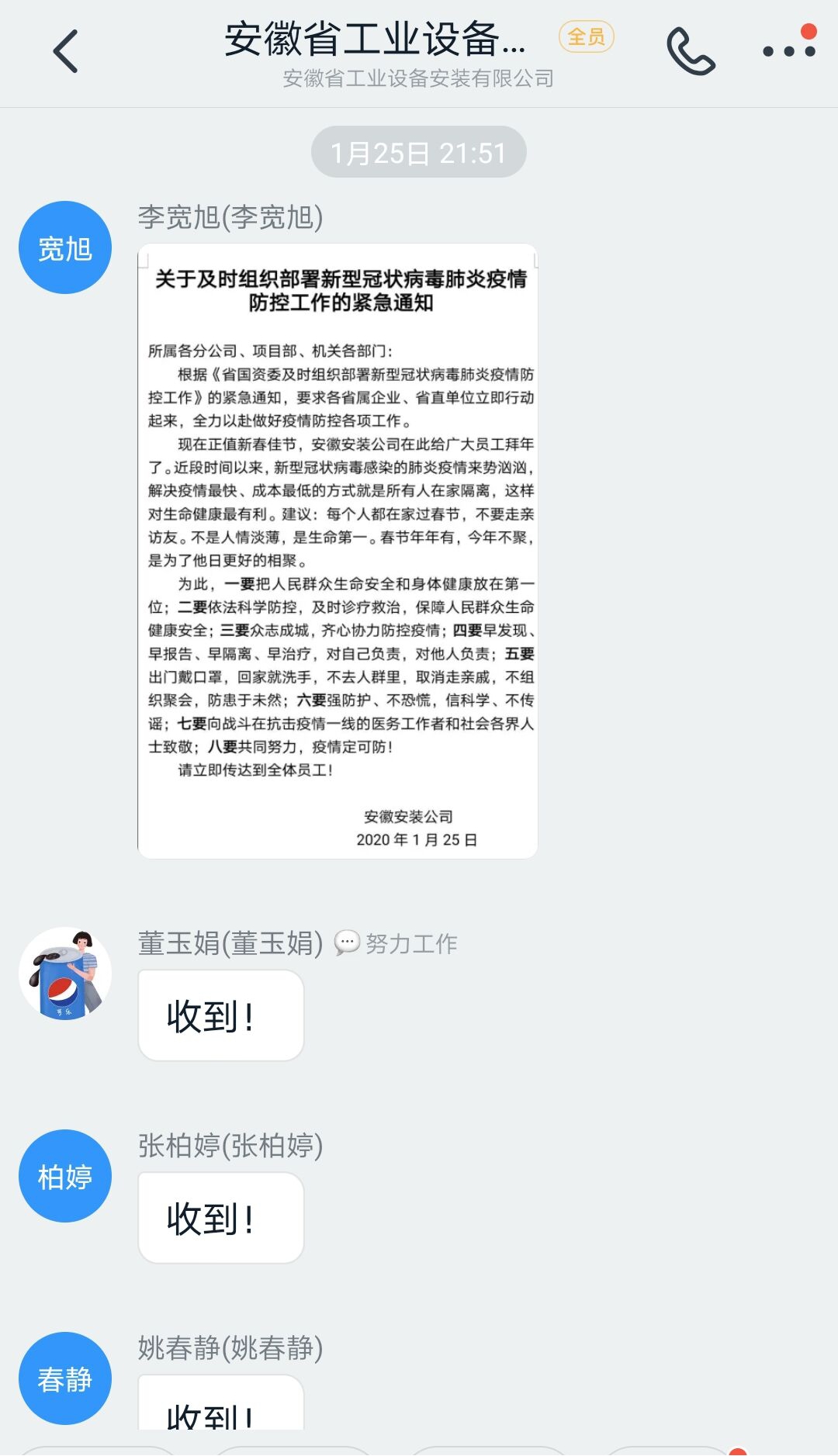
Task: Go back from the group chat
Action: pyautogui.click(x=66, y=51)
